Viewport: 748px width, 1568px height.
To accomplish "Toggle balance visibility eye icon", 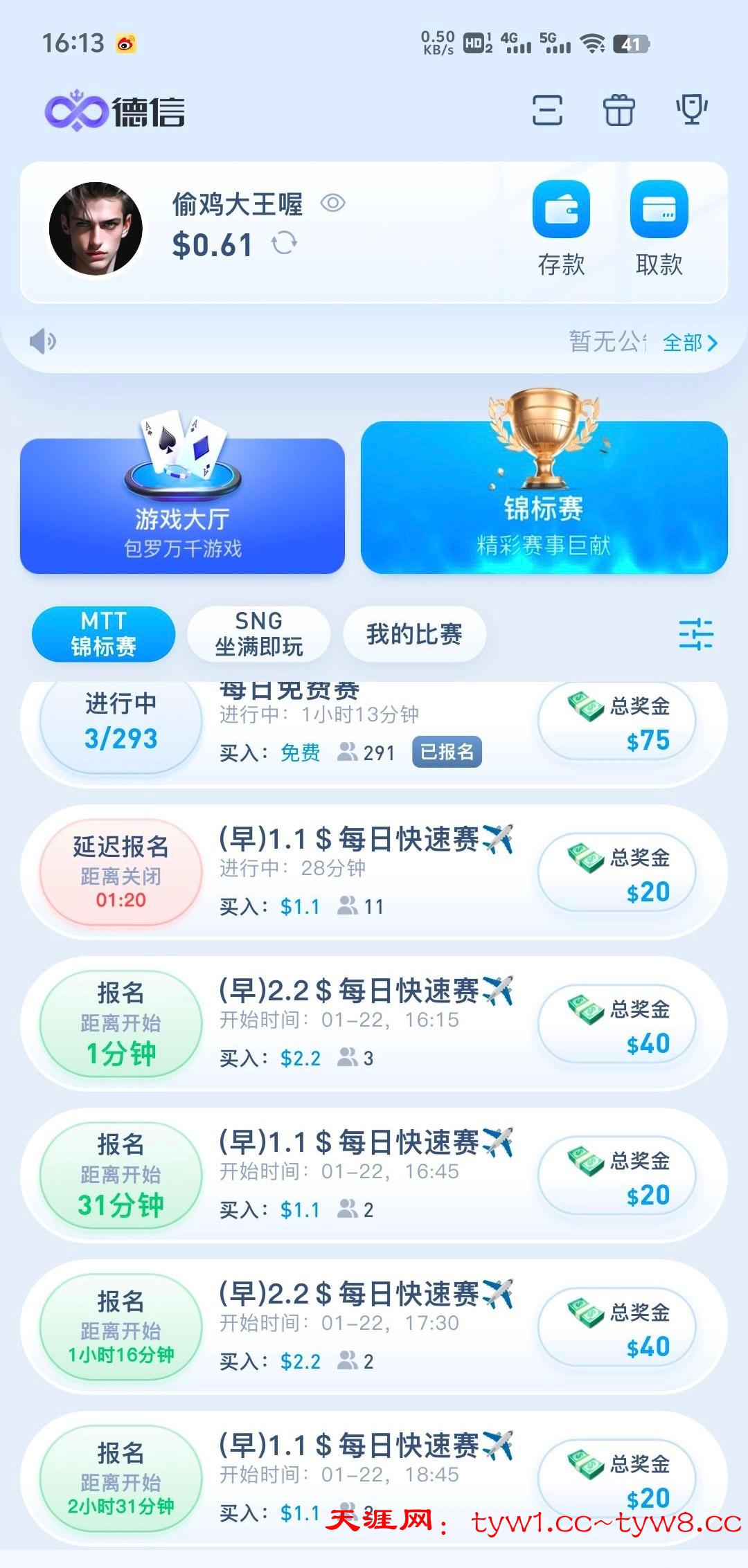I will (333, 203).
